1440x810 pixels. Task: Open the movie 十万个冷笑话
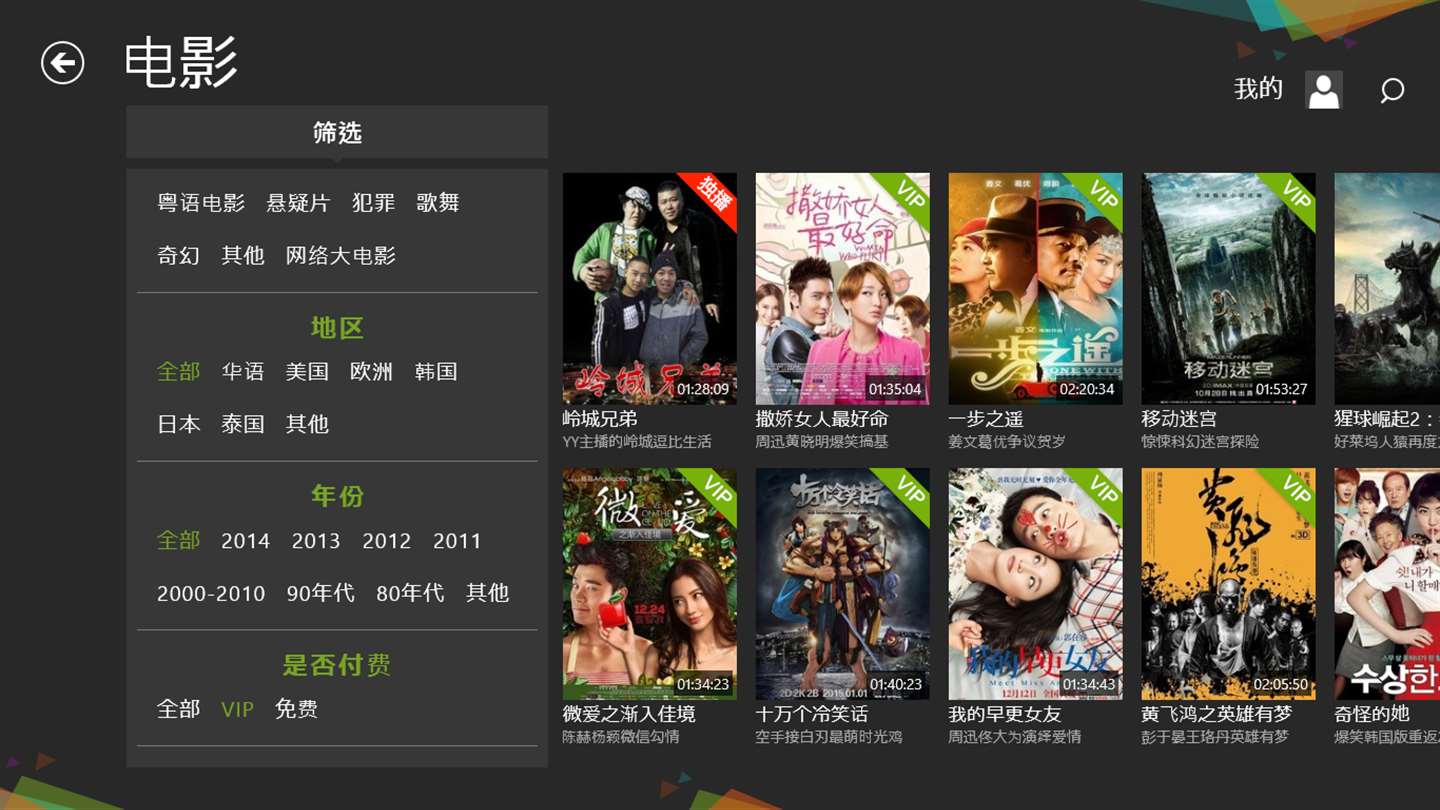(842, 584)
